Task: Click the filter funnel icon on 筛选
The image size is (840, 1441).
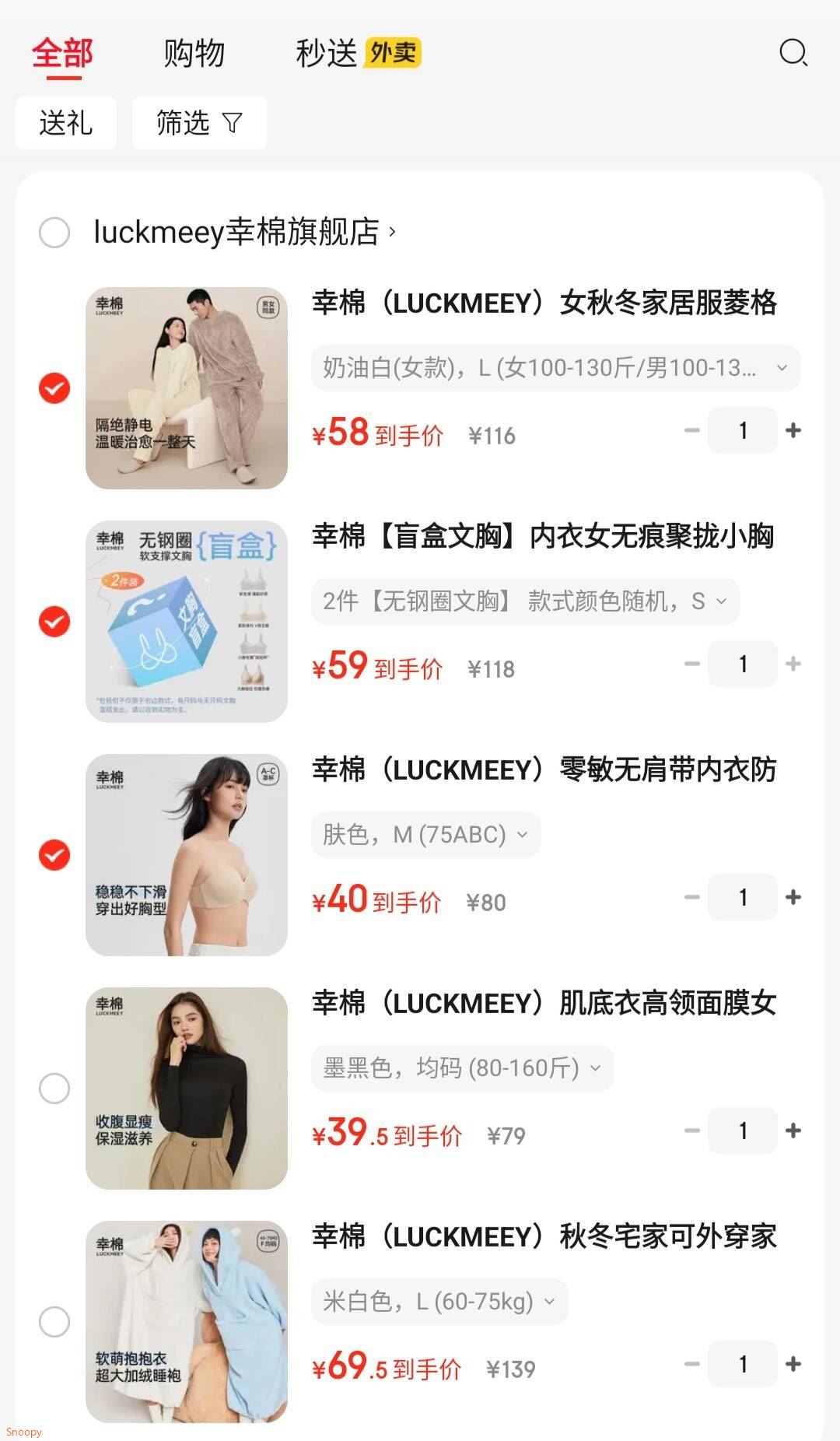Action: 233,121
